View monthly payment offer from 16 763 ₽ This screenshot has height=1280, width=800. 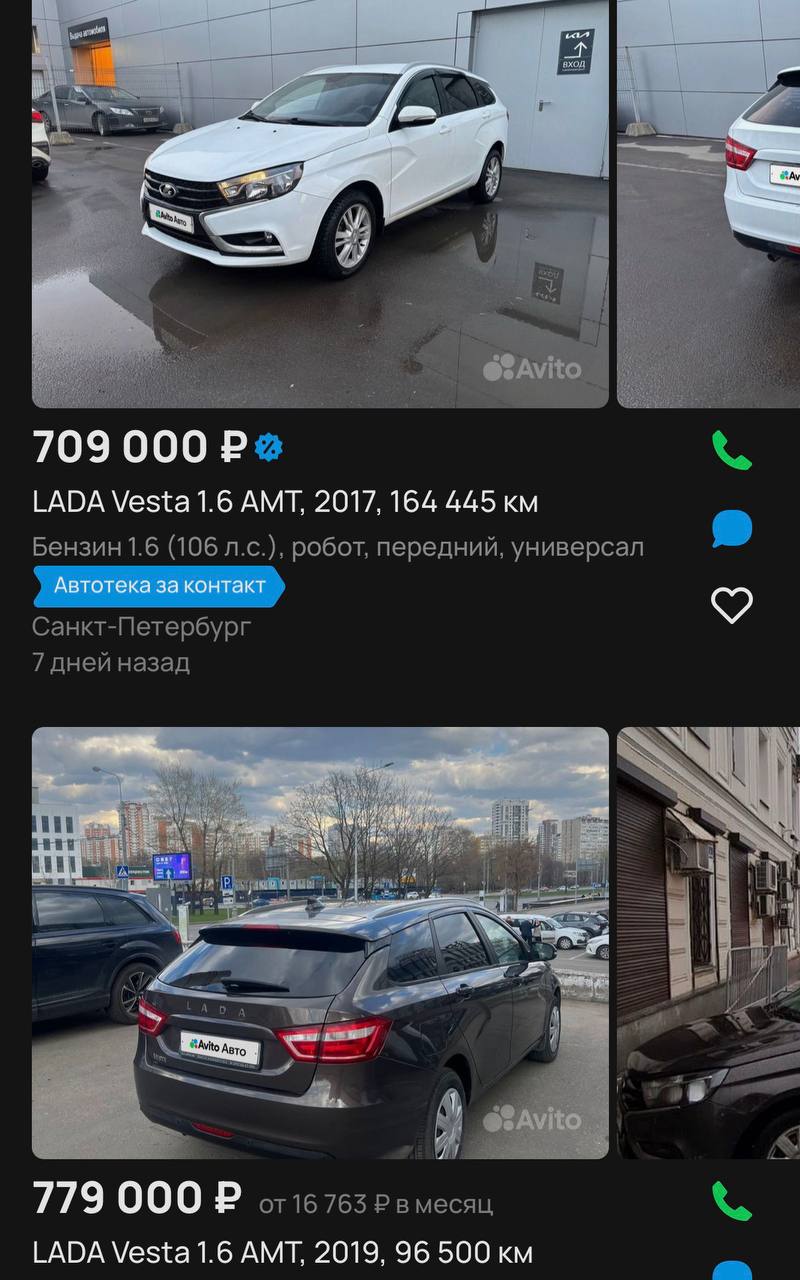[375, 1204]
